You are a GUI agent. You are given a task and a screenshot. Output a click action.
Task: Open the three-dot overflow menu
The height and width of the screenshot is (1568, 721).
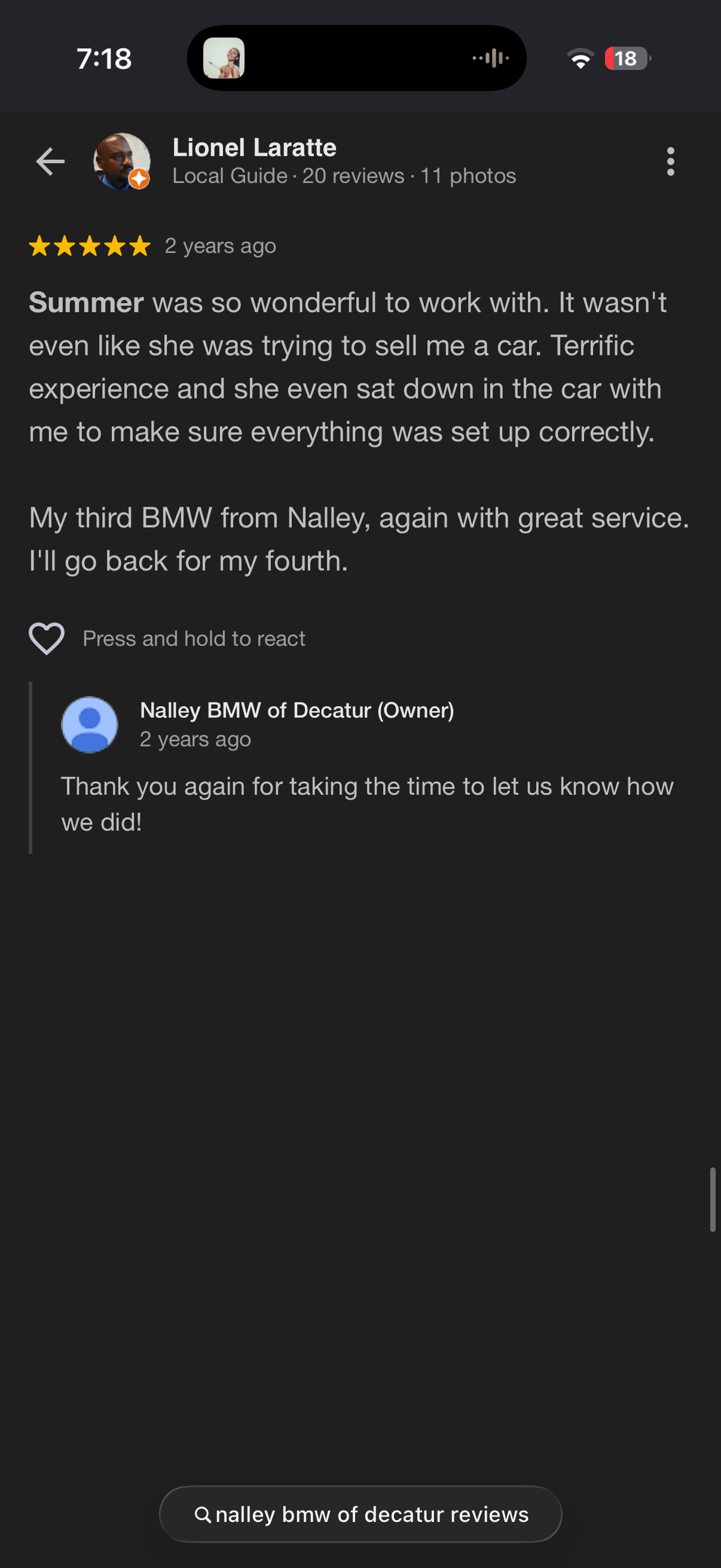pos(671,161)
